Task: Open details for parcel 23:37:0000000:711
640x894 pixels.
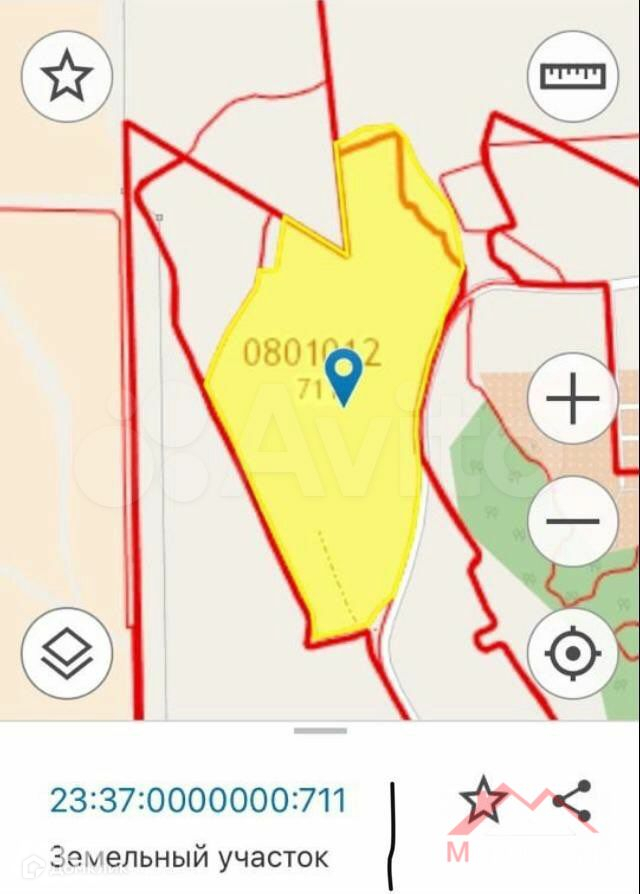Action: point(198,801)
